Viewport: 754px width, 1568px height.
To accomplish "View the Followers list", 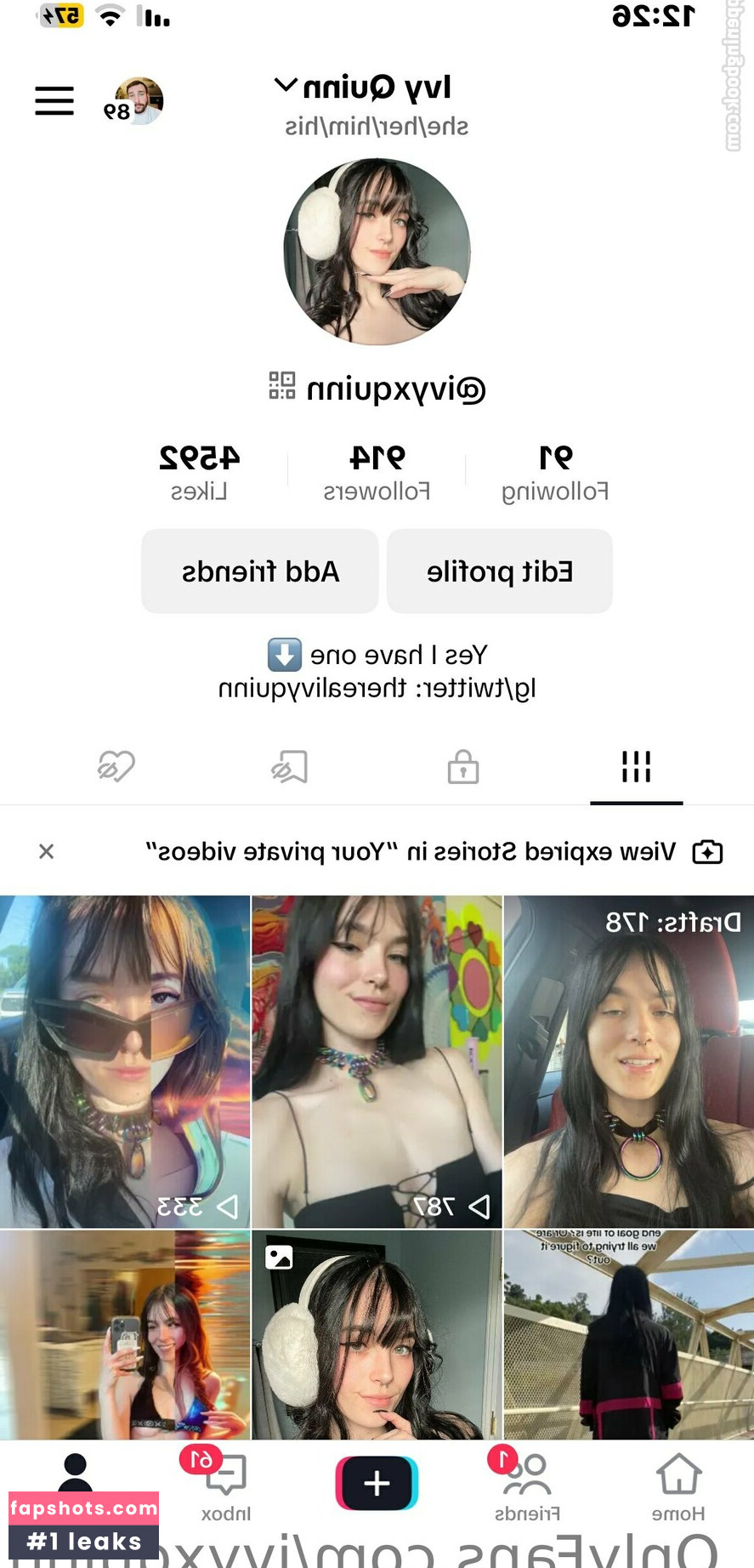I will (x=377, y=472).
